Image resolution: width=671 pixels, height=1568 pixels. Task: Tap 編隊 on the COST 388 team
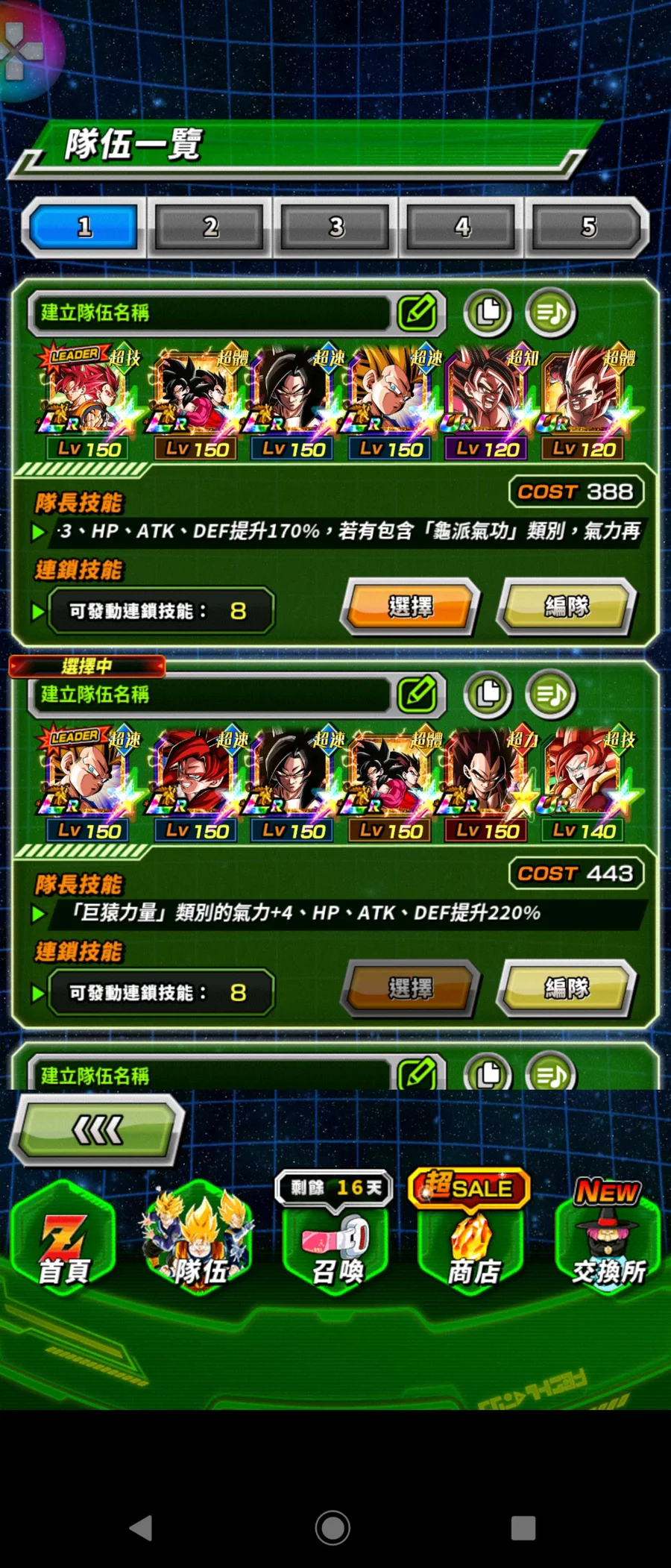click(x=567, y=606)
